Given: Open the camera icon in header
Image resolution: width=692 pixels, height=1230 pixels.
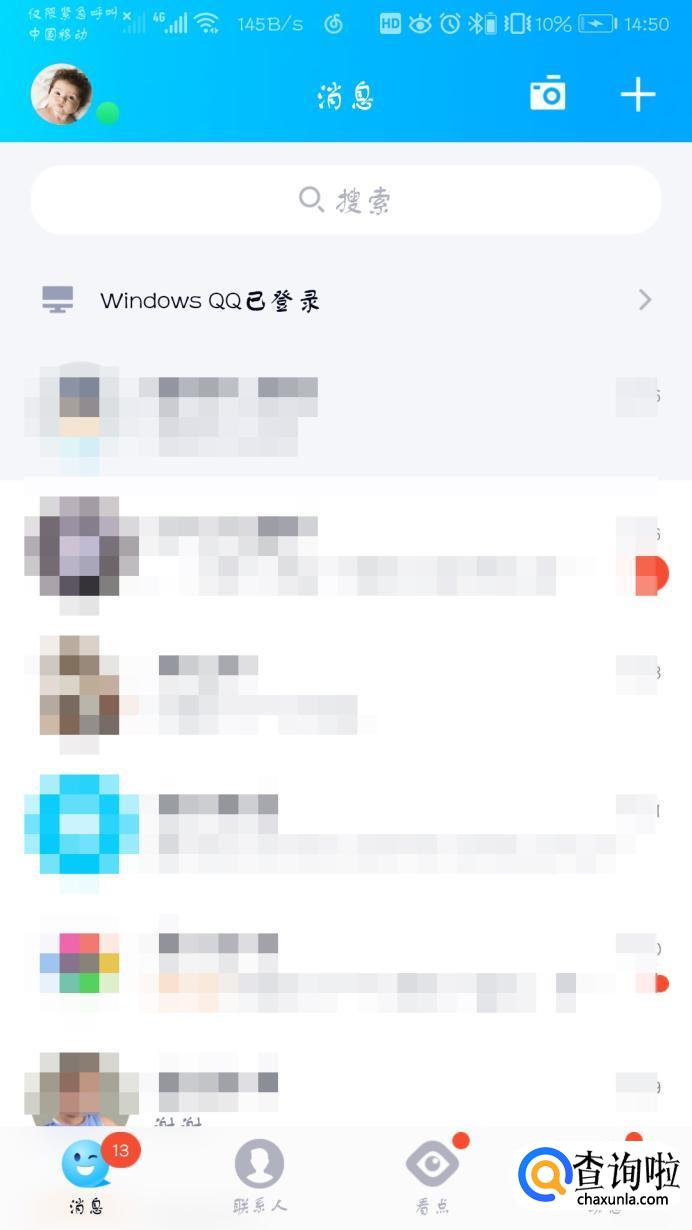Looking at the screenshot, I should click(547, 94).
